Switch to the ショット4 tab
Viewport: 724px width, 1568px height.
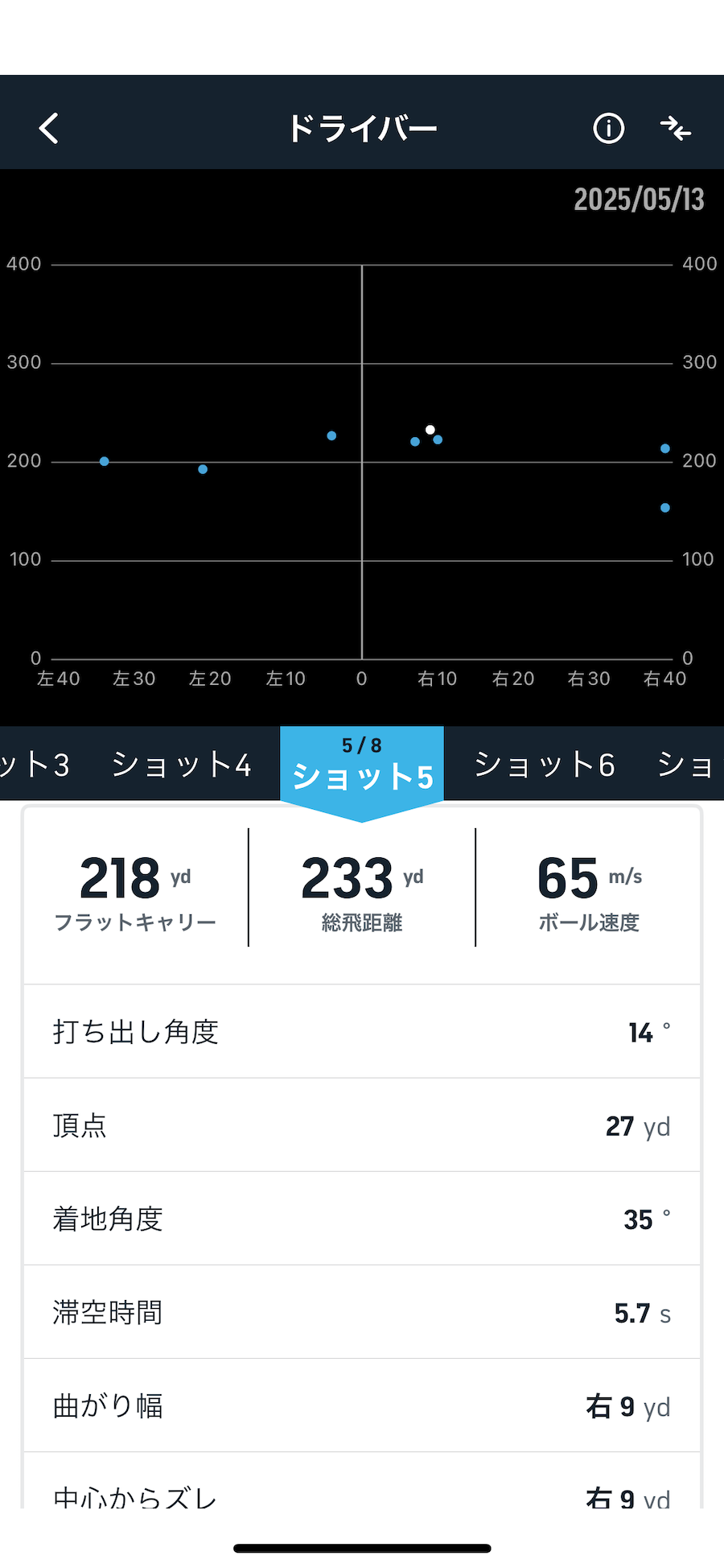tap(182, 765)
